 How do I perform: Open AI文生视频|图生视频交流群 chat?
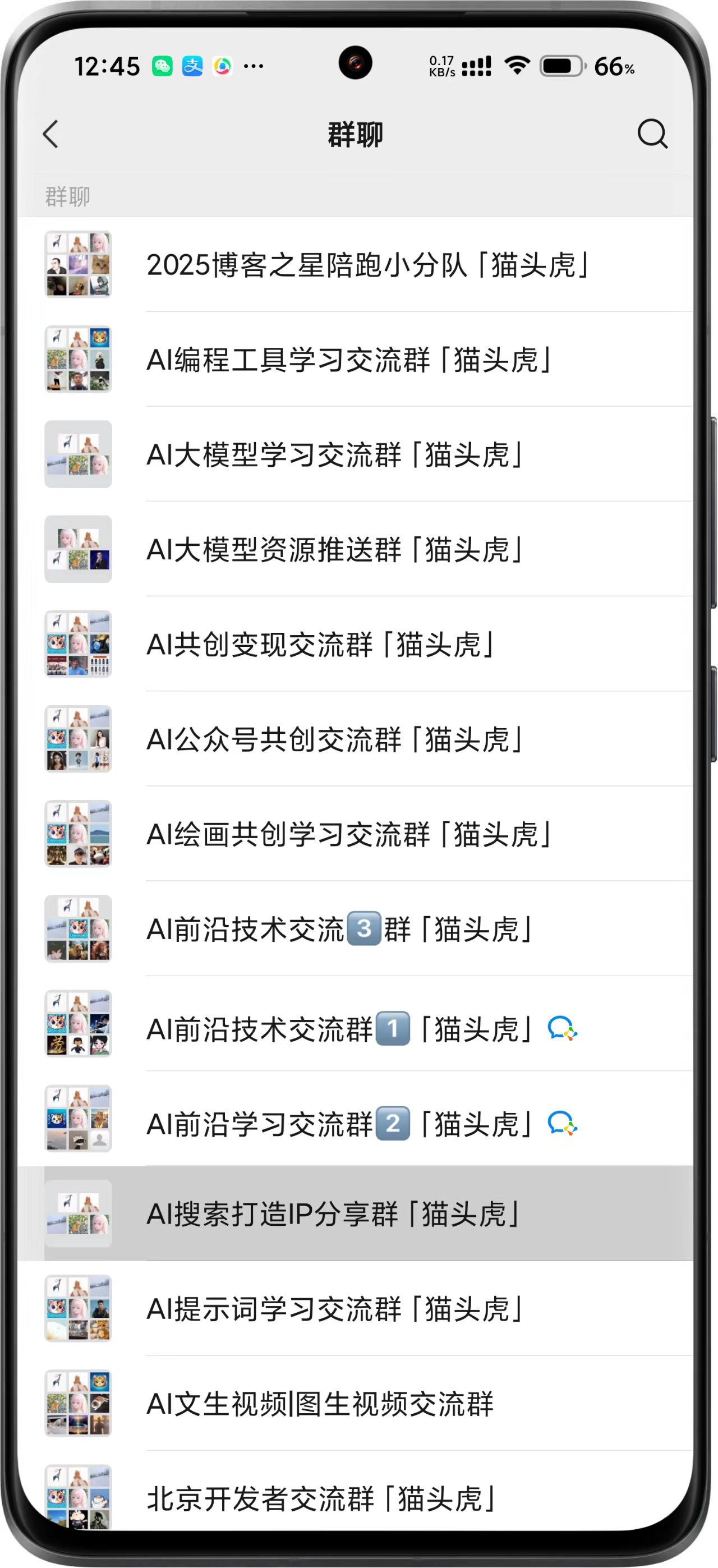point(320,1404)
